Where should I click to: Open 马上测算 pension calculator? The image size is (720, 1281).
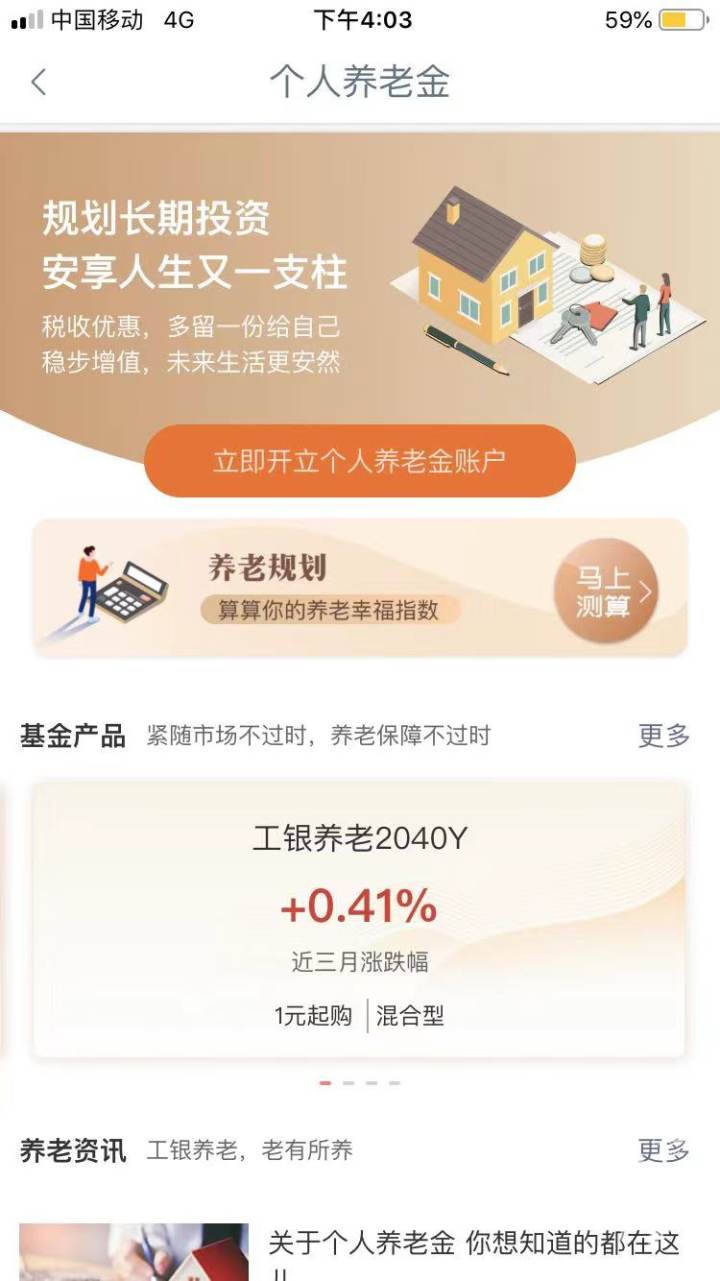(x=604, y=591)
